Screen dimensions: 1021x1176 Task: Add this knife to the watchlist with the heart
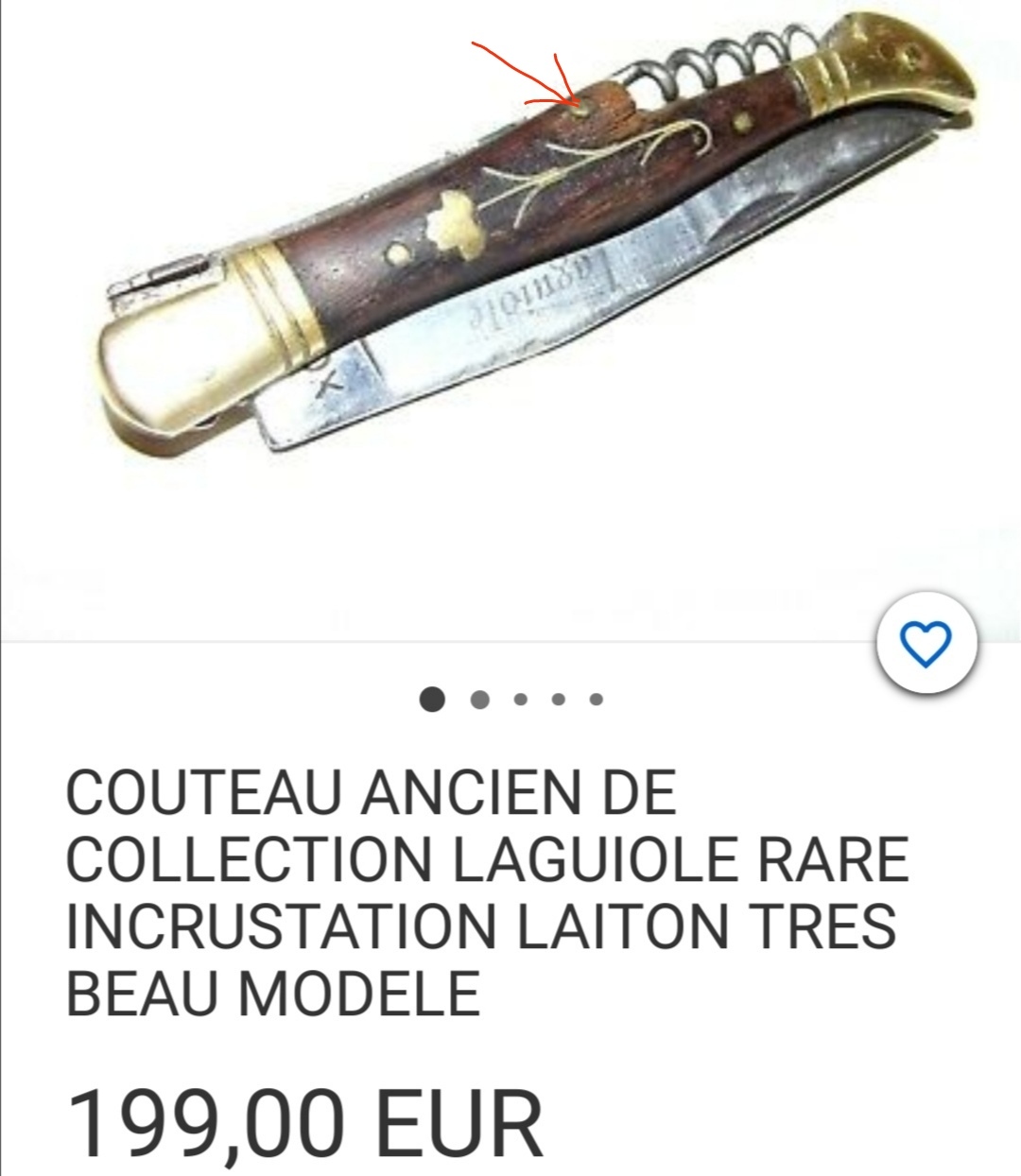pyautogui.click(x=927, y=646)
